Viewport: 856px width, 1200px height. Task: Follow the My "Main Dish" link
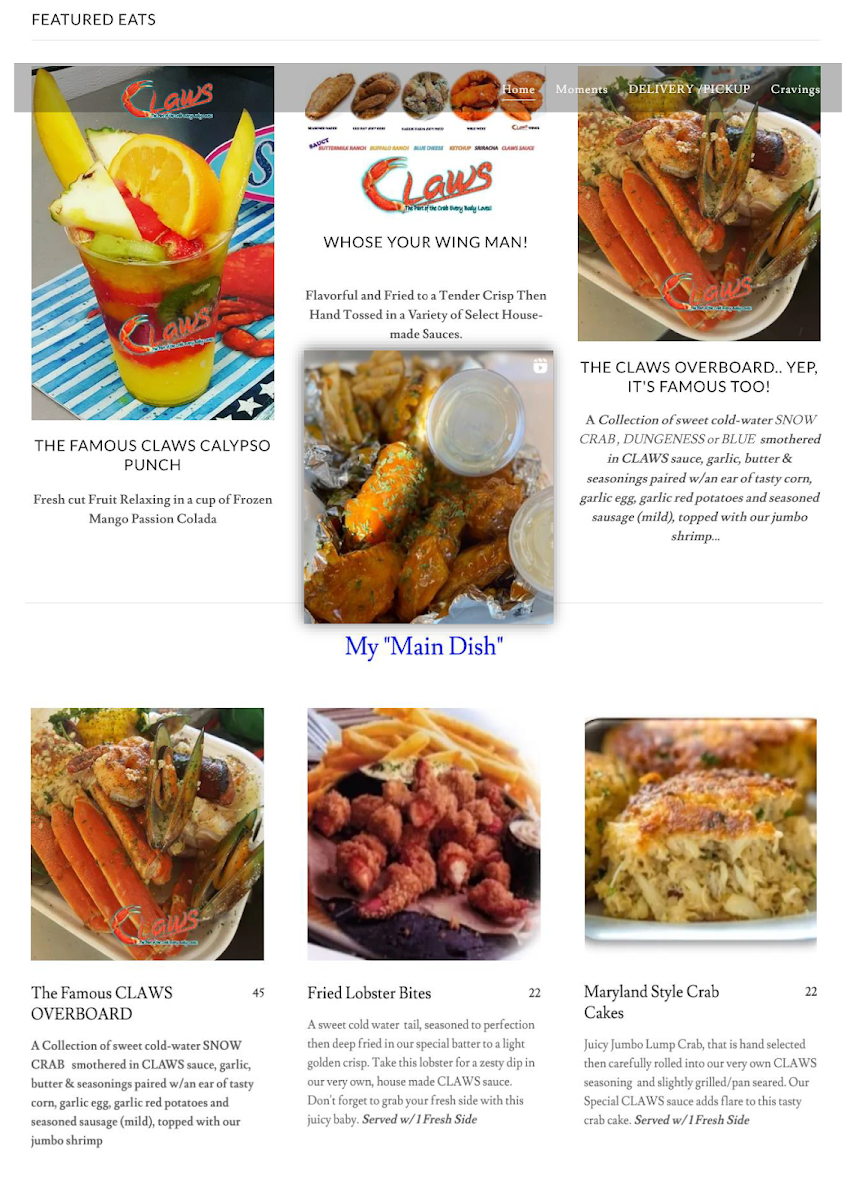pyautogui.click(x=424, y=647)
